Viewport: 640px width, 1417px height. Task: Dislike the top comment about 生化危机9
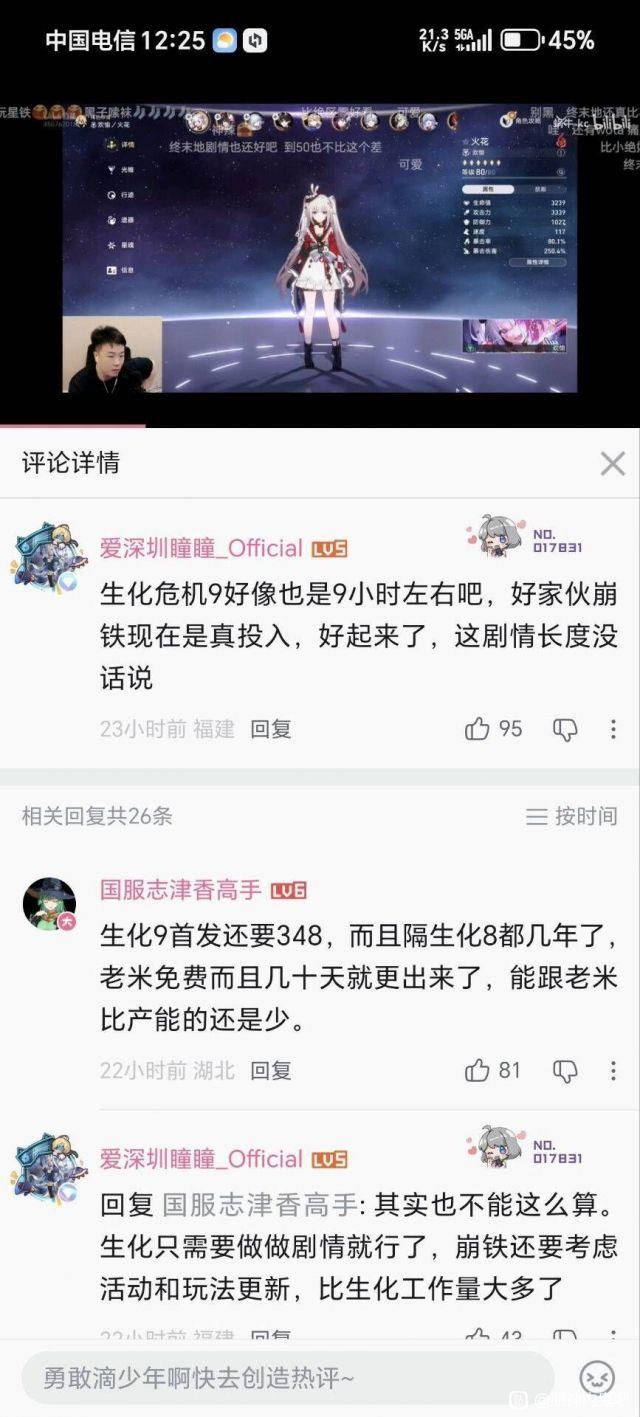click(x=566, y=729)
